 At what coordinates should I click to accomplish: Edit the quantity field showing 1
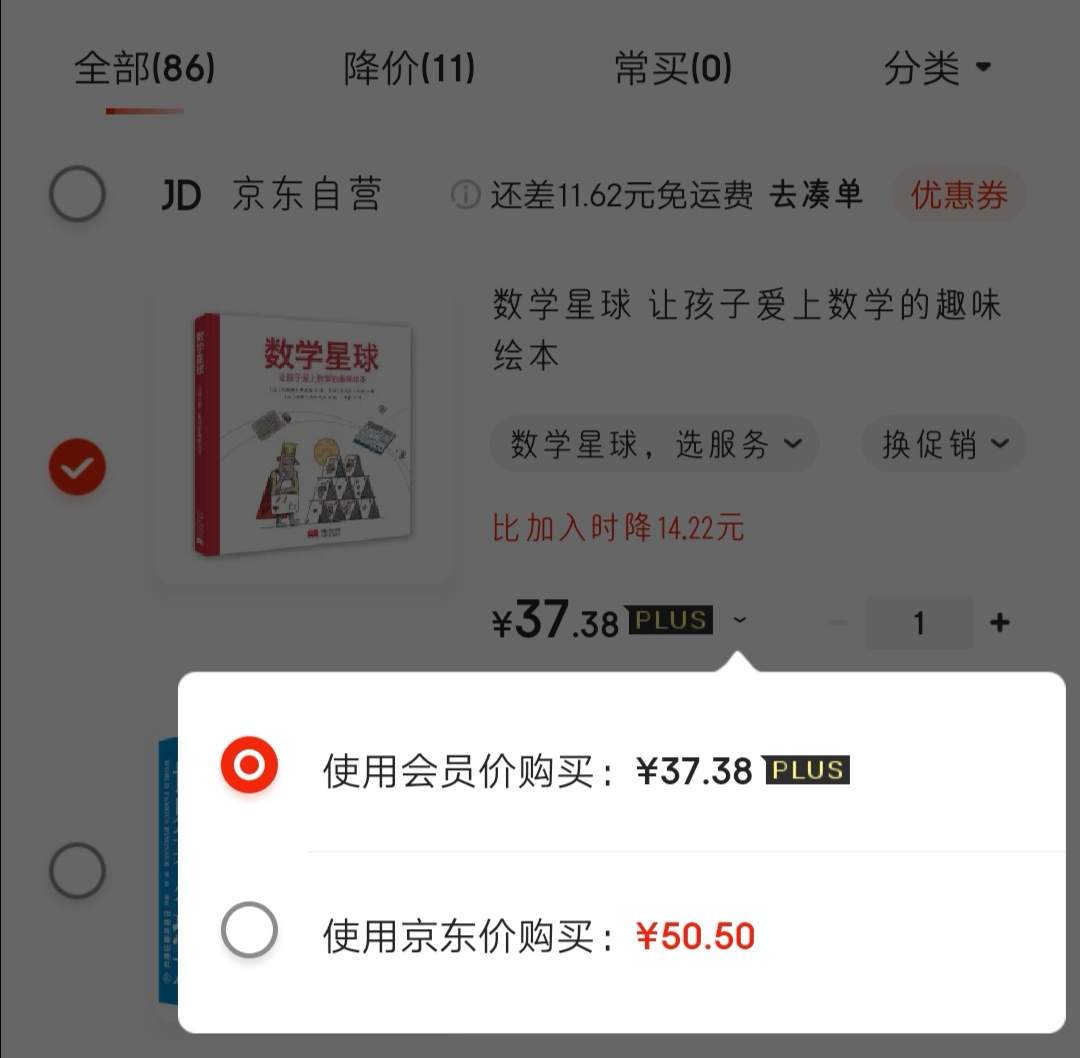point(918,623)
